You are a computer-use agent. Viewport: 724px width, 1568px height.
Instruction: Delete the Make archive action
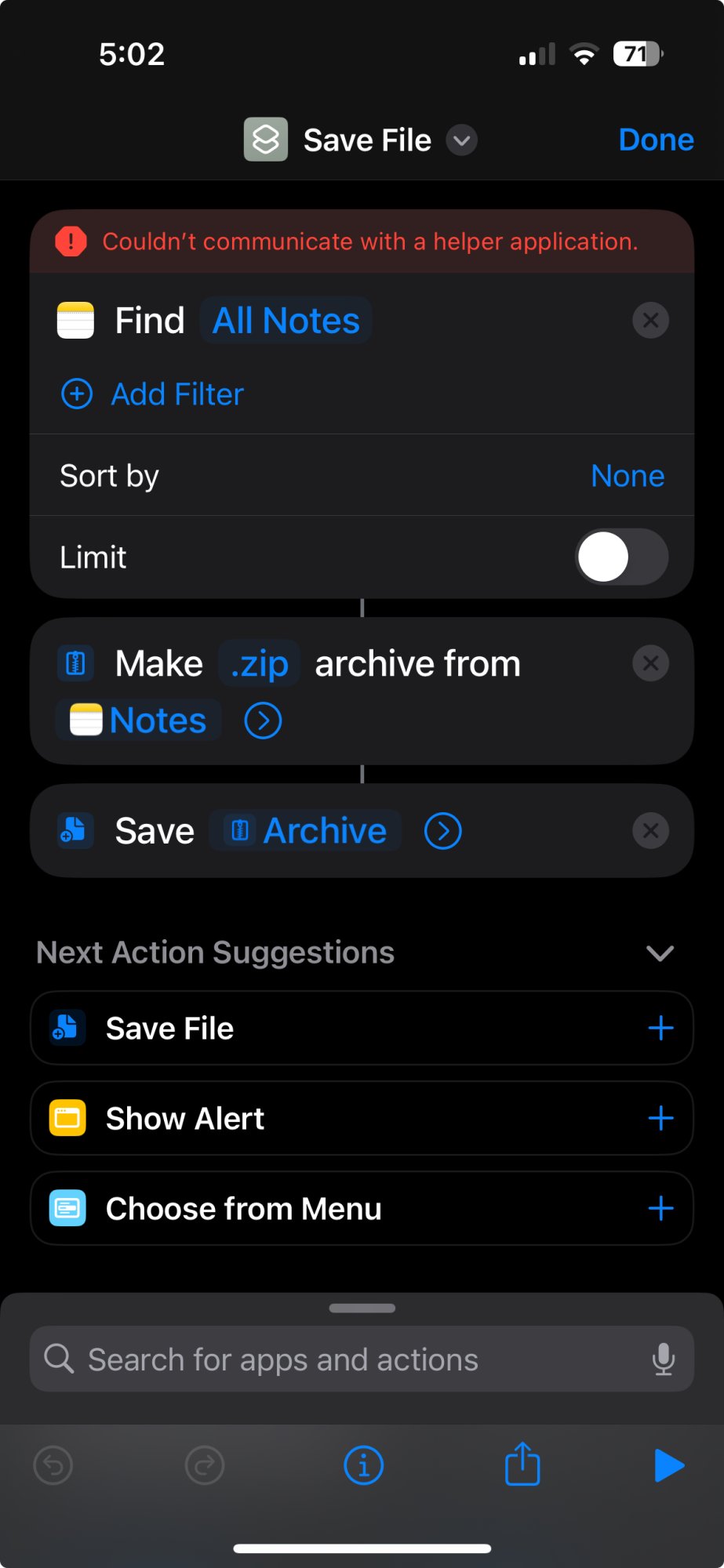pyautogui.click(x=650, y=664)
